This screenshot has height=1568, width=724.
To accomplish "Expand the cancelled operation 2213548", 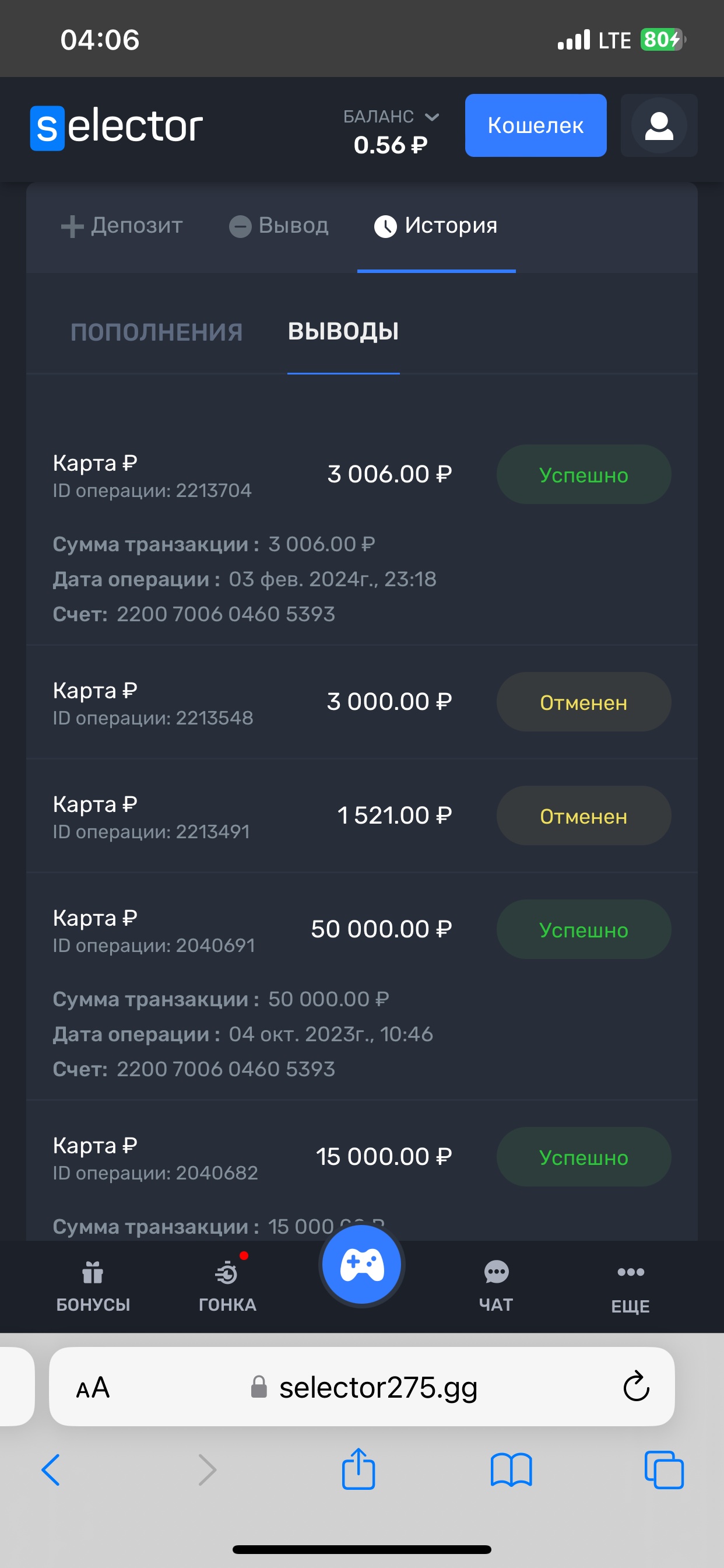I will 362,702.
